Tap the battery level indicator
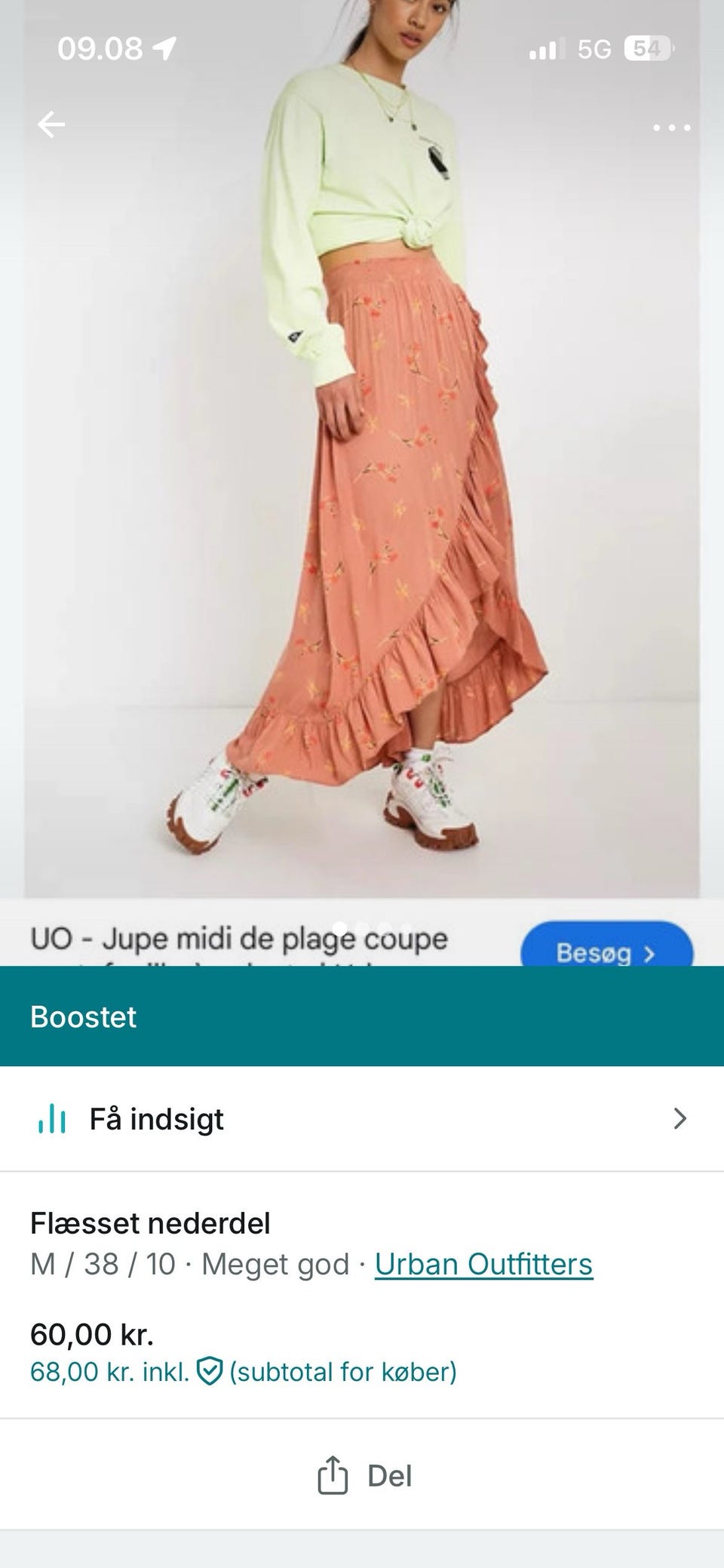The width and height of the screenshot is (724, 1568). (649, 48)
